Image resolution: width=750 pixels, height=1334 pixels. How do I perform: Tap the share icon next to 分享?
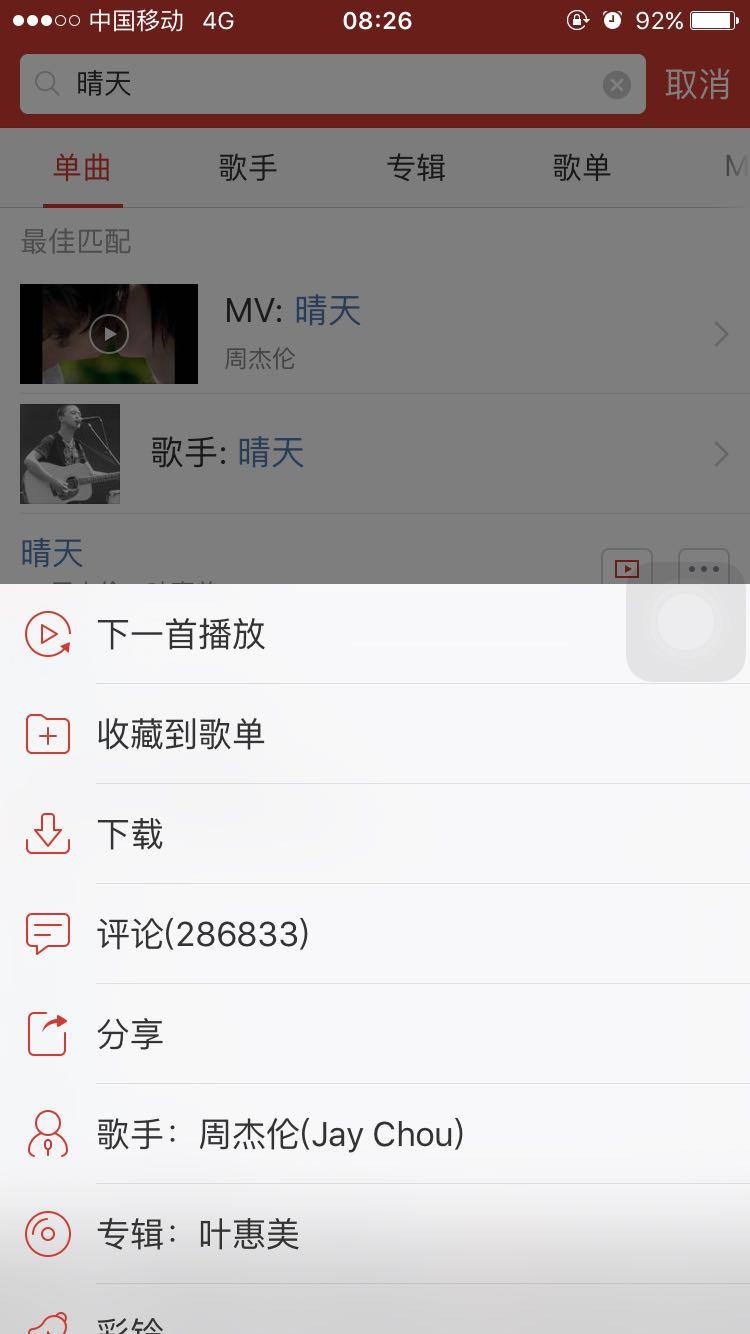click(47, 1034)
